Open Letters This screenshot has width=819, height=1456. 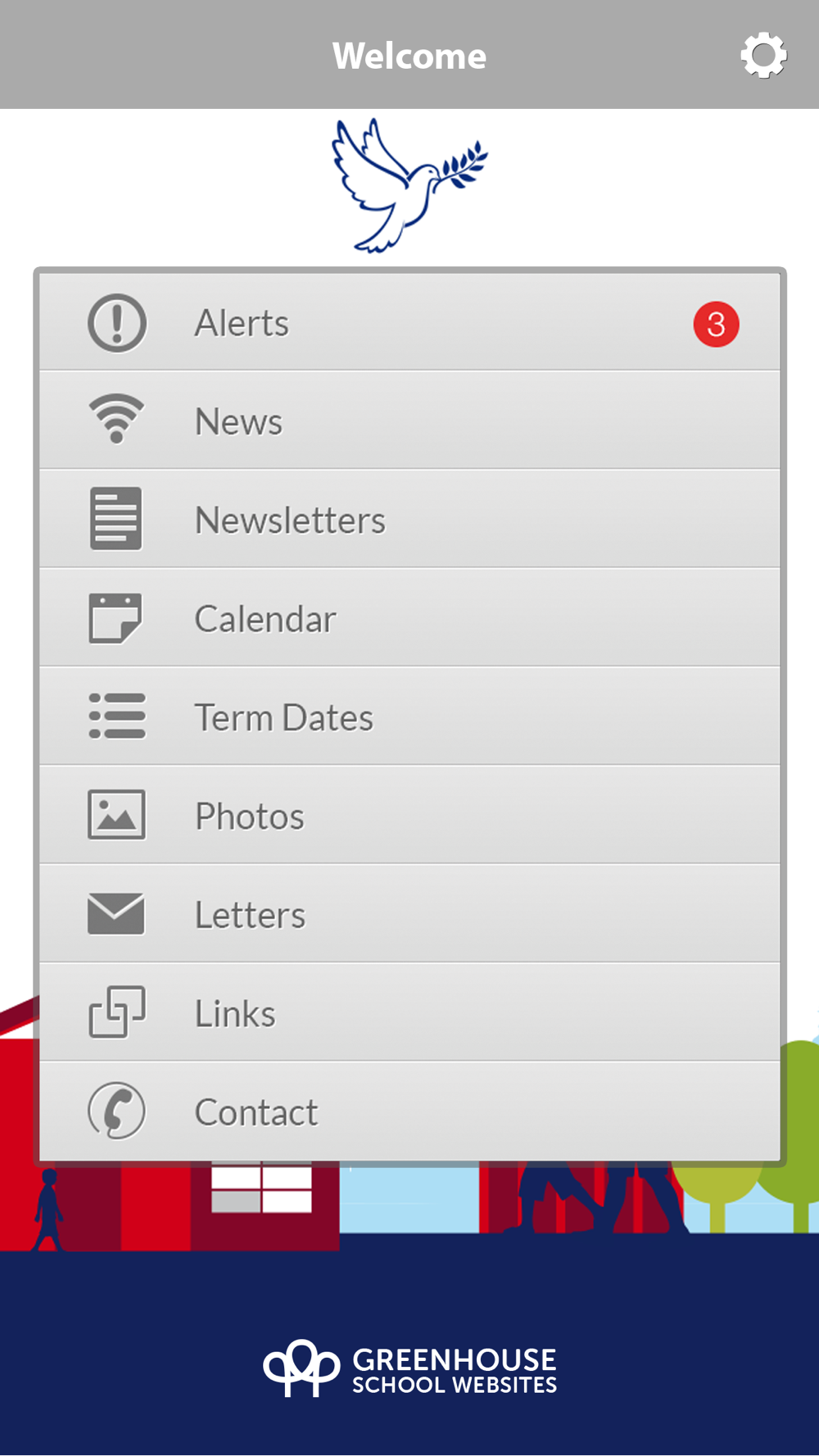point(409,914)
